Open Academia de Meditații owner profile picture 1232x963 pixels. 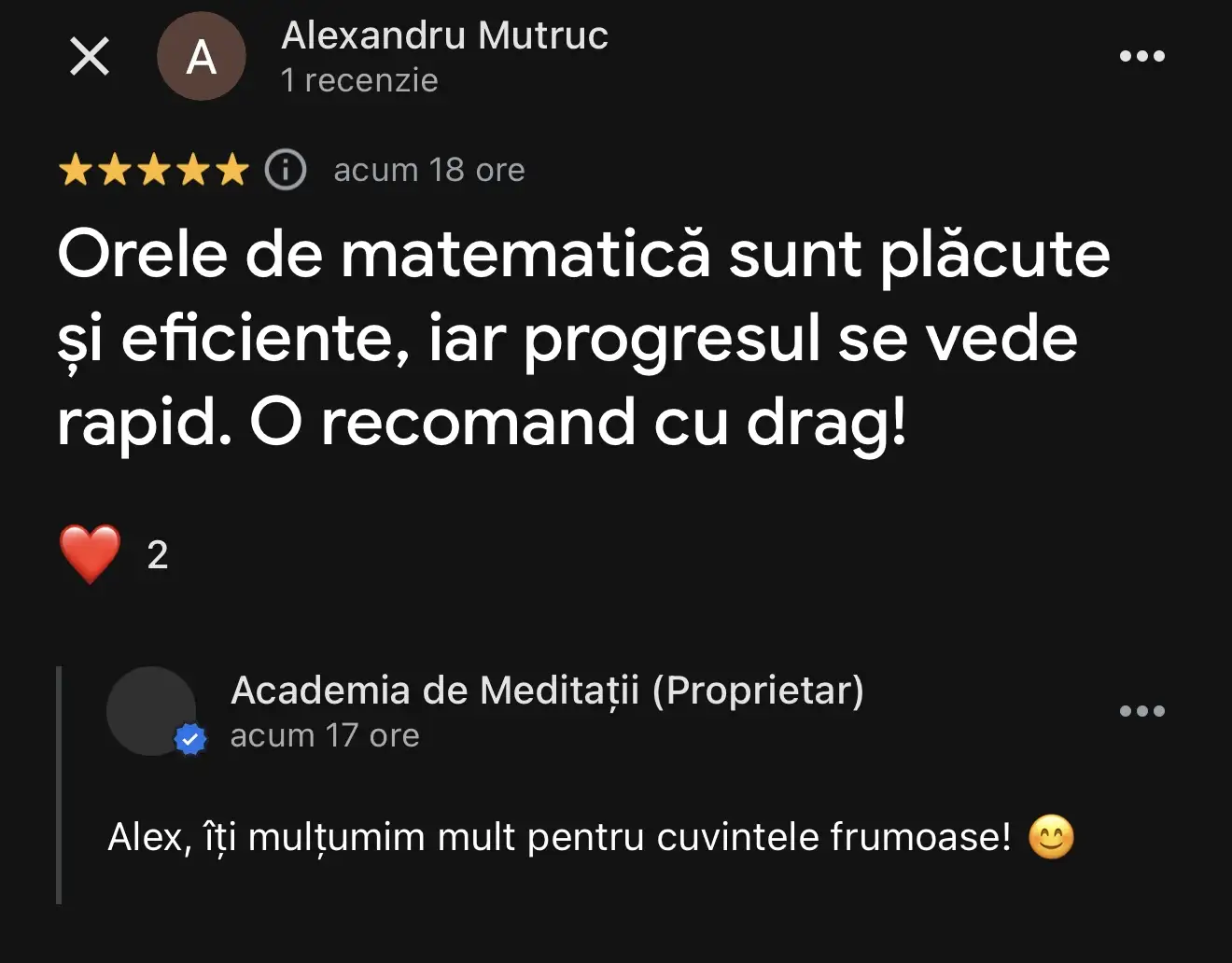point(151,710)
